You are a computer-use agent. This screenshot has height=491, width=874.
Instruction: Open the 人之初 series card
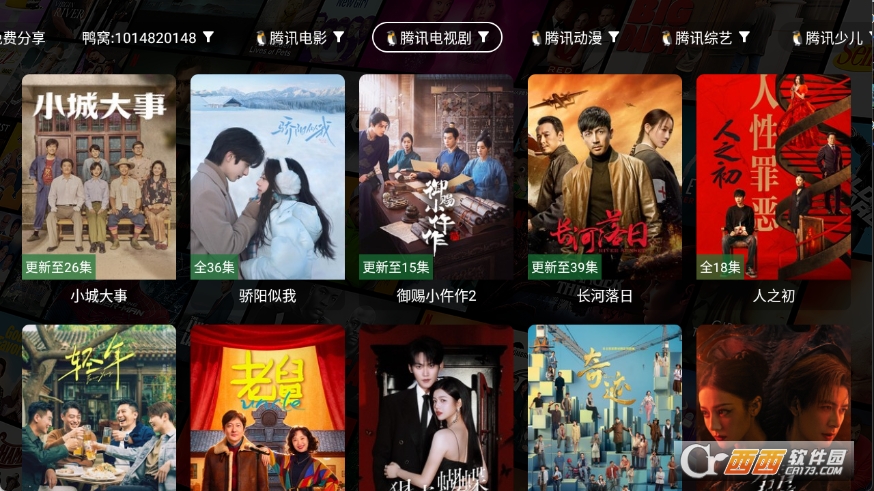(x=773, y=177)
